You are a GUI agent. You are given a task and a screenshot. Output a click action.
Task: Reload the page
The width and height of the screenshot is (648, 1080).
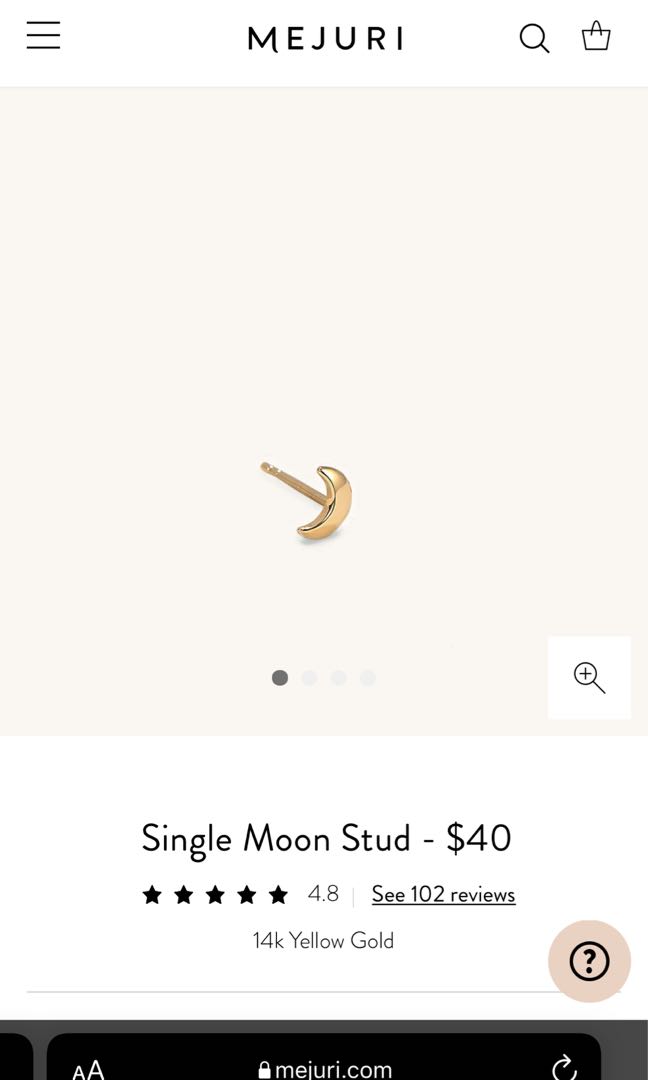click(564, 1067)
